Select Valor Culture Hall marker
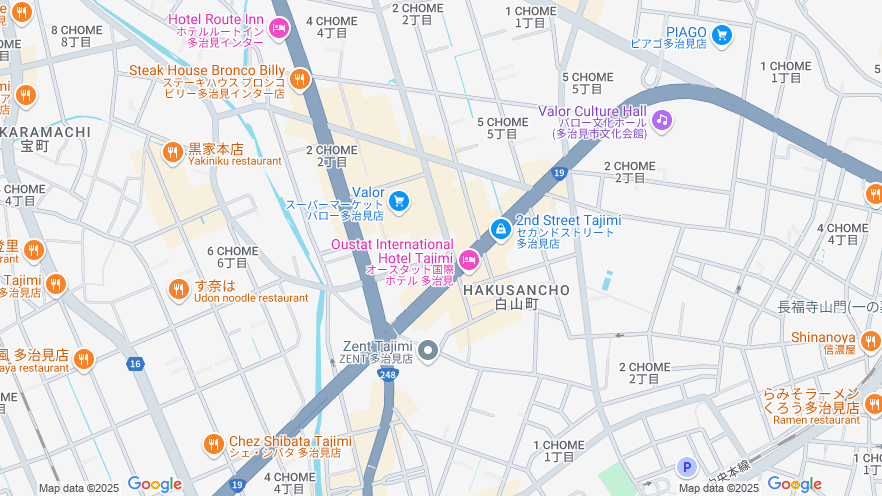Image resolution: width=882 pixels, height=496 pixels. coord(661,120)
